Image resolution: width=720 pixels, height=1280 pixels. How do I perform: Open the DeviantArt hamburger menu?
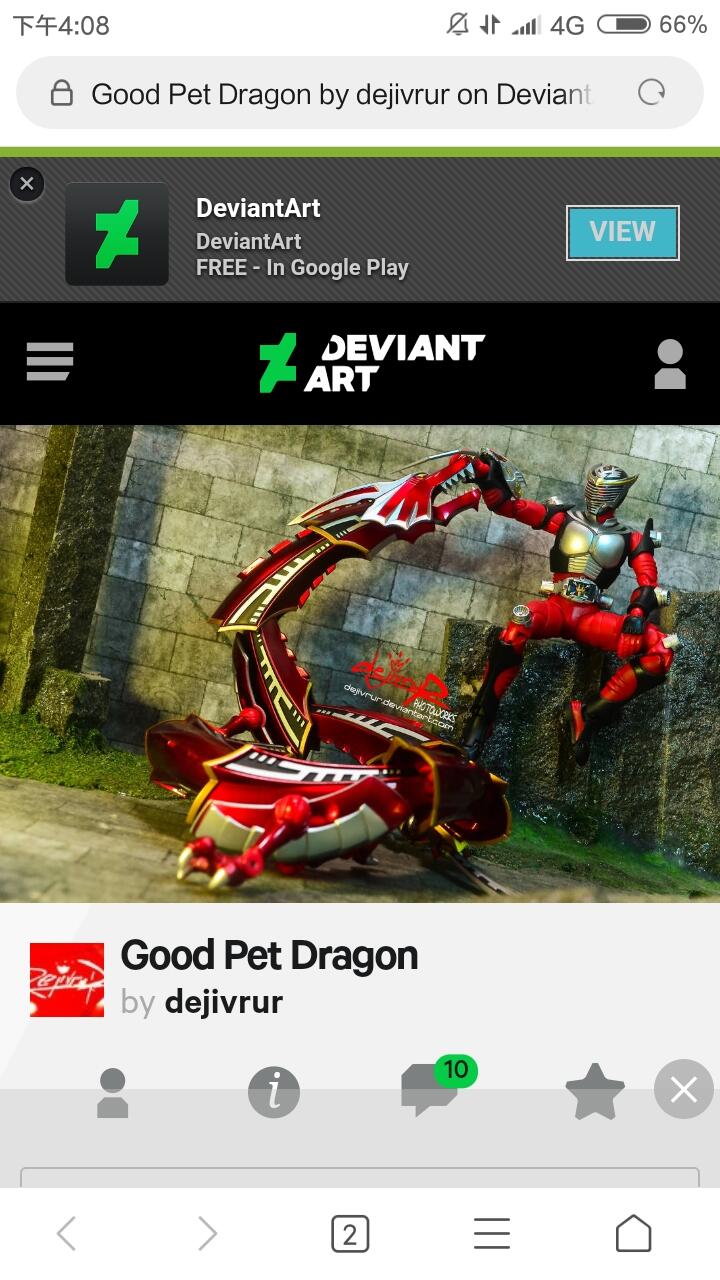point(50,361)
